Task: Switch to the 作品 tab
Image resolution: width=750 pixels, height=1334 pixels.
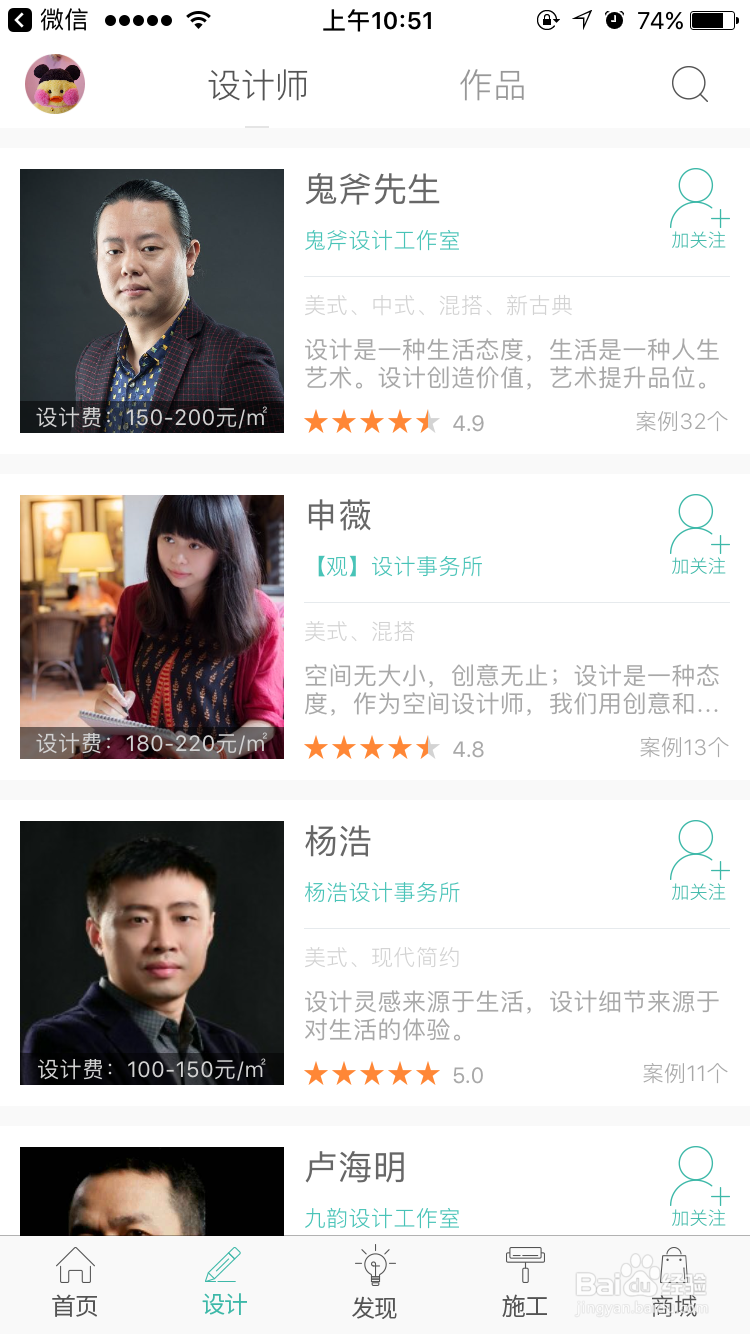Action: coord(492,86)
